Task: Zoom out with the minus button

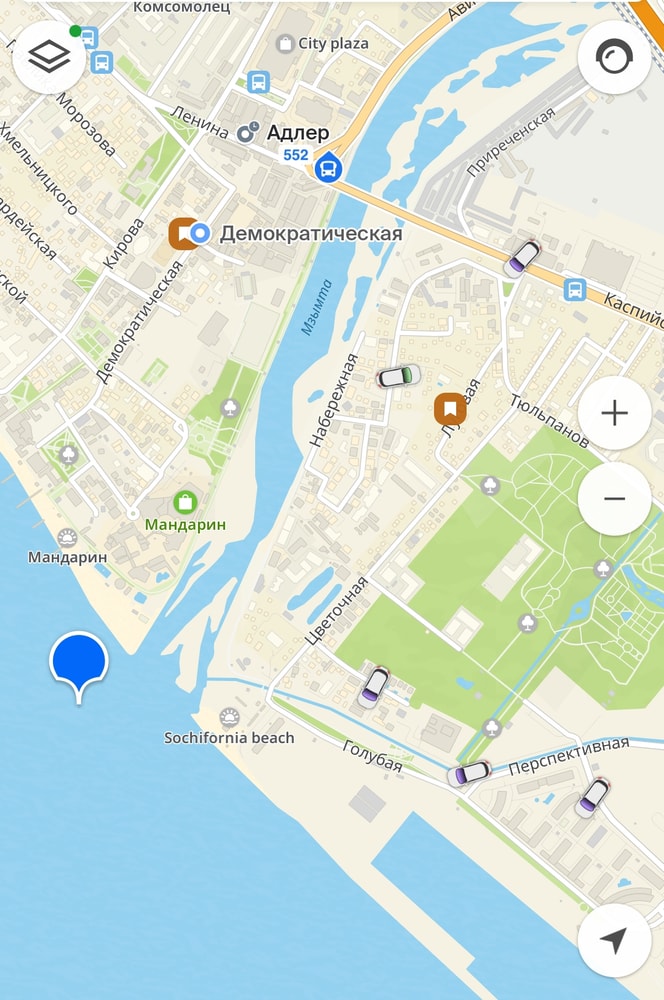Action: [x=614, y=498]
